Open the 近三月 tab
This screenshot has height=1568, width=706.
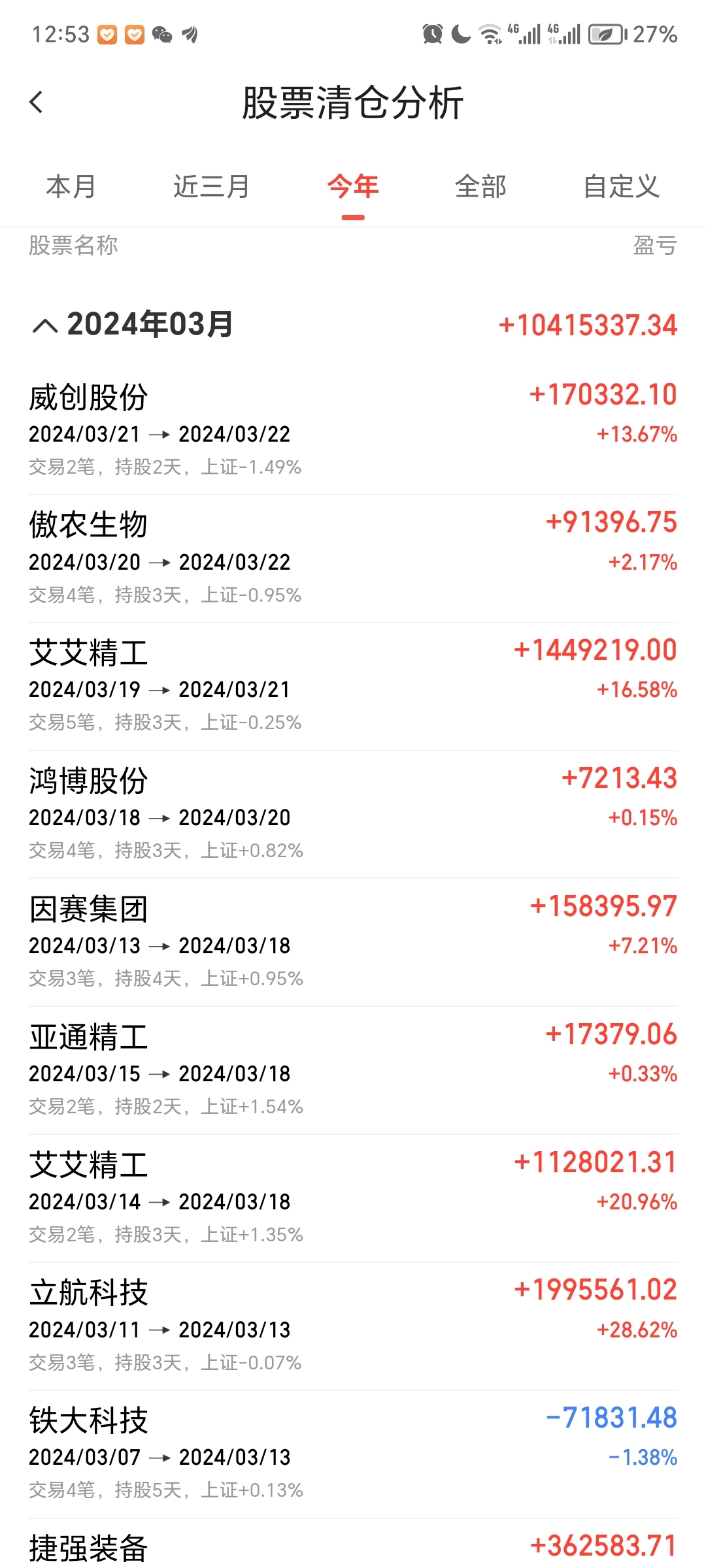click(x=212, y=186)
